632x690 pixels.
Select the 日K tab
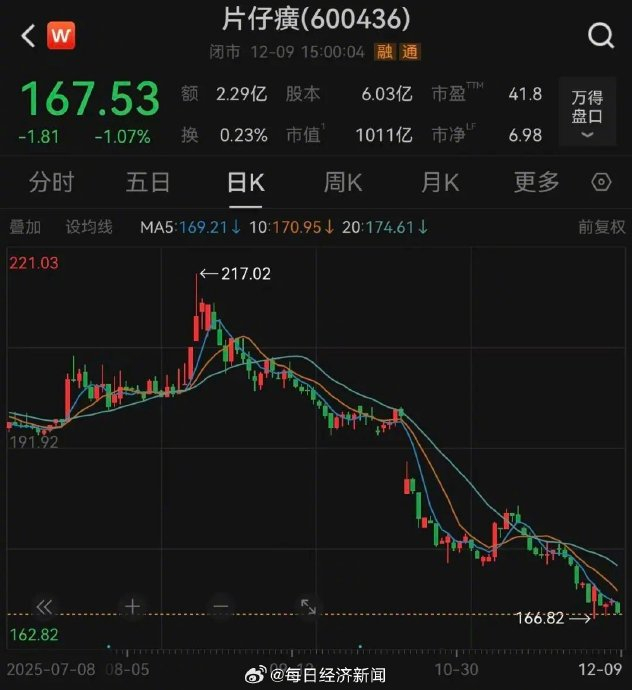pos(245,182)
